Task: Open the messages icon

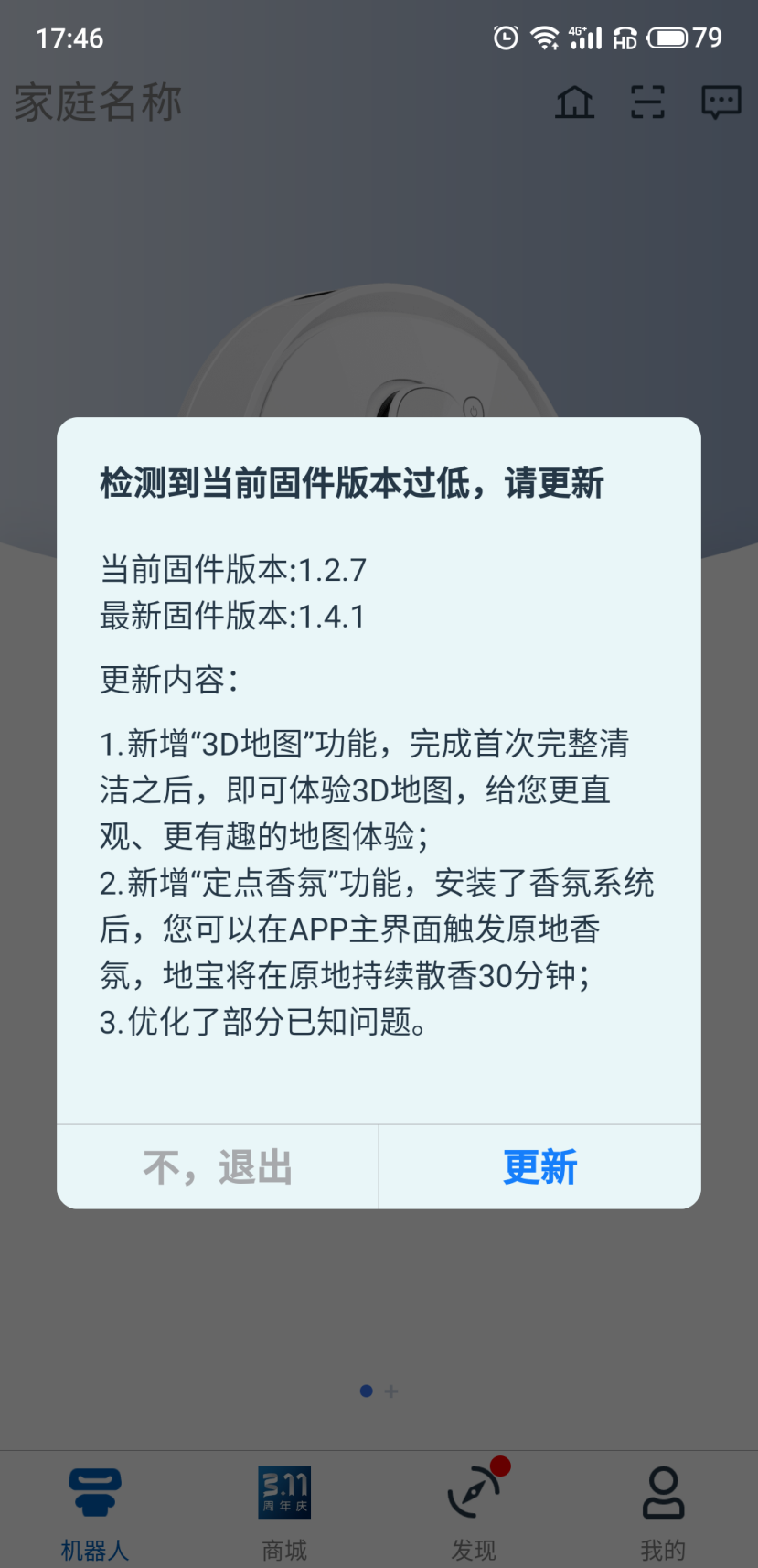Action: click(721, 102)
